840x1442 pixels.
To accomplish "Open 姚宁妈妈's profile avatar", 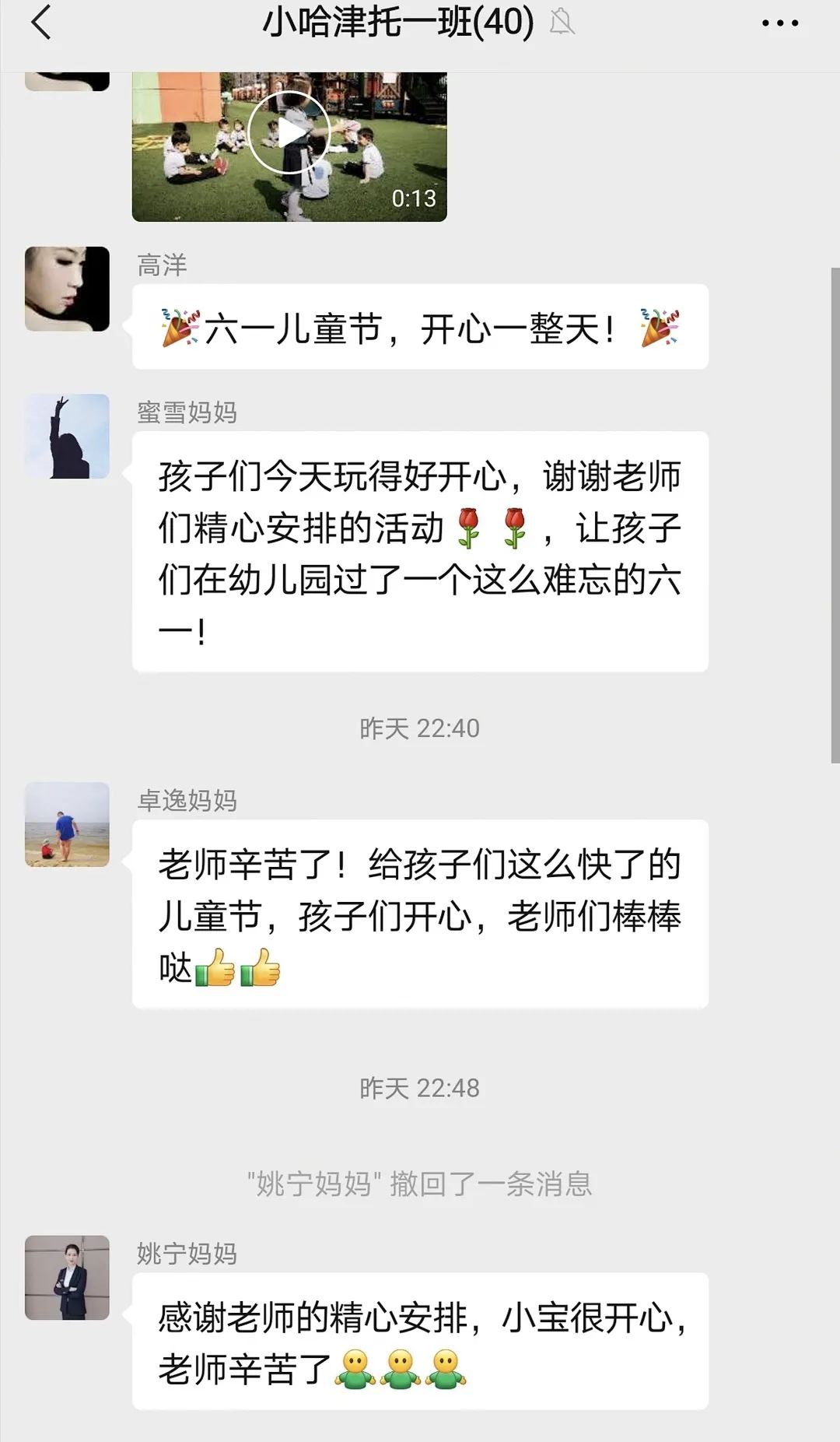I will click(x=67, y=1278).
